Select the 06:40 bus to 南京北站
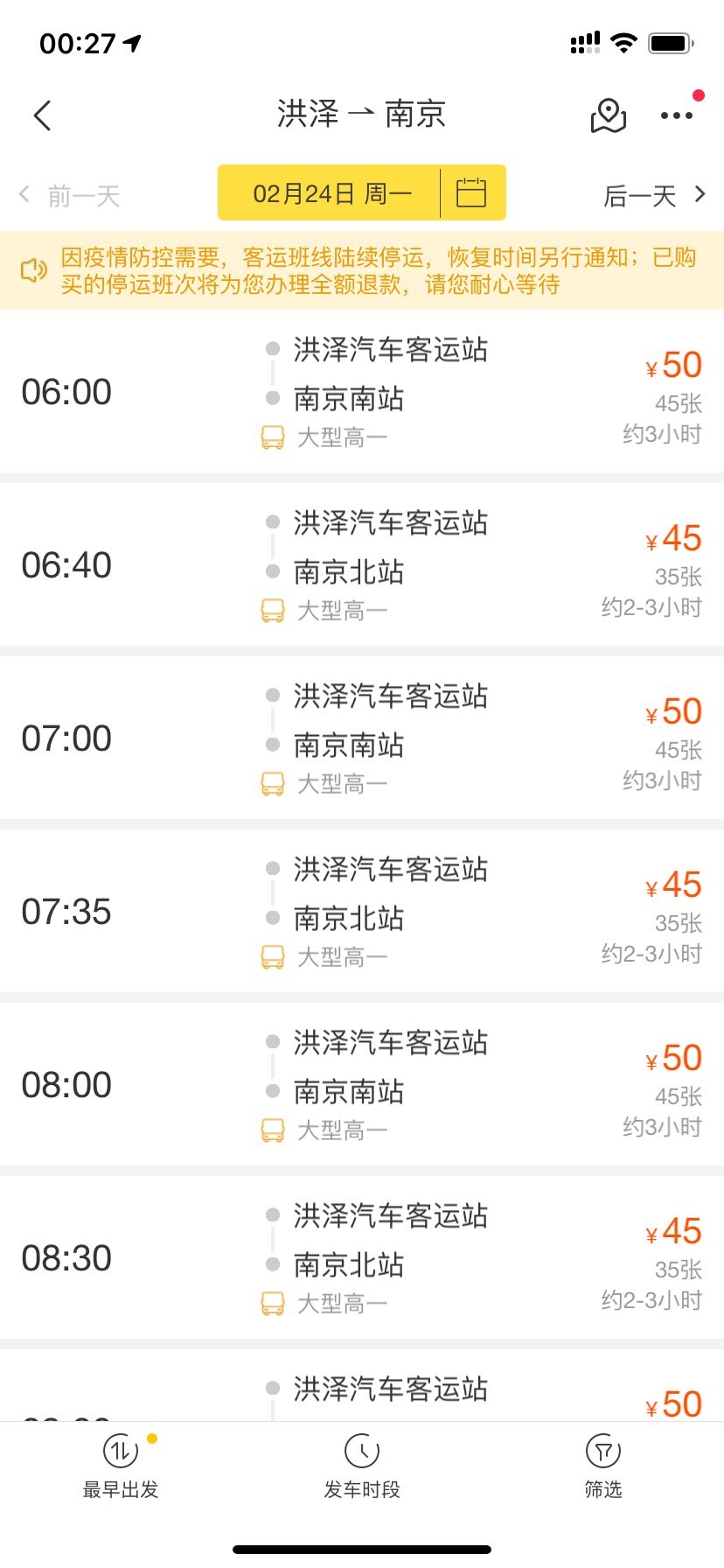724x1568 pixels. click(x=362, y=565)
